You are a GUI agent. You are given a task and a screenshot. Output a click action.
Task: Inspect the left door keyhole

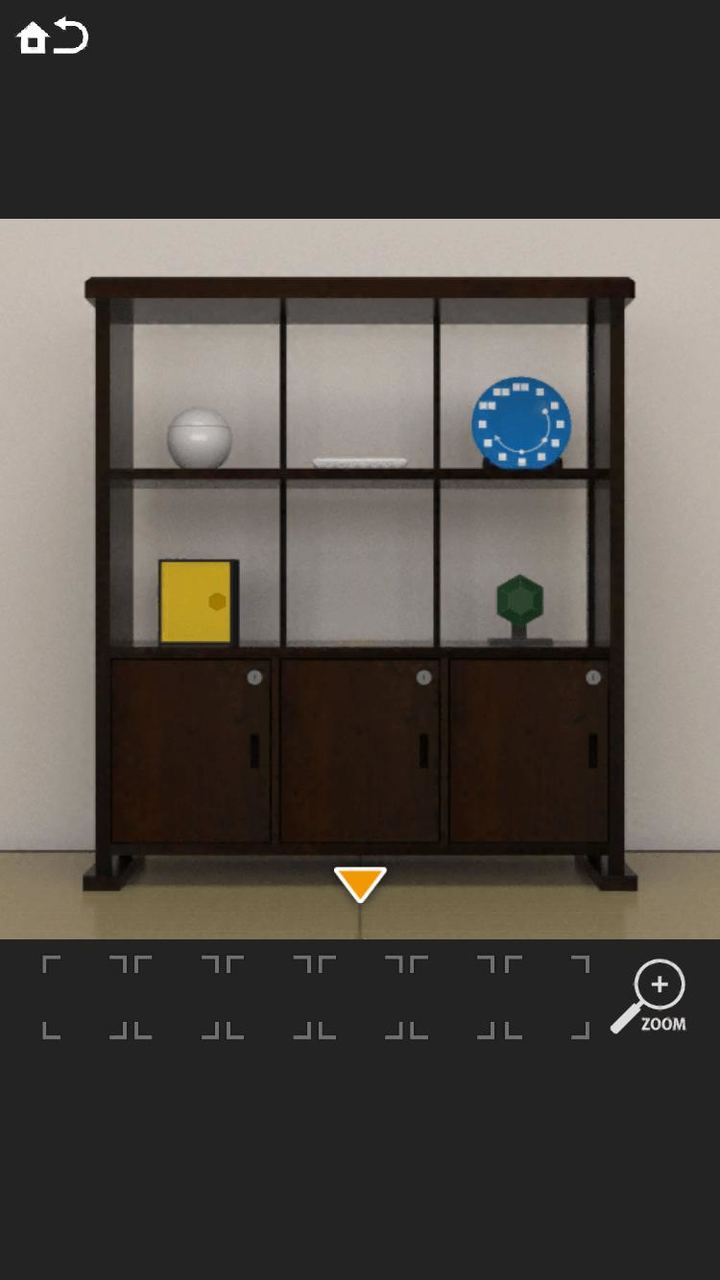coord(252,678)
